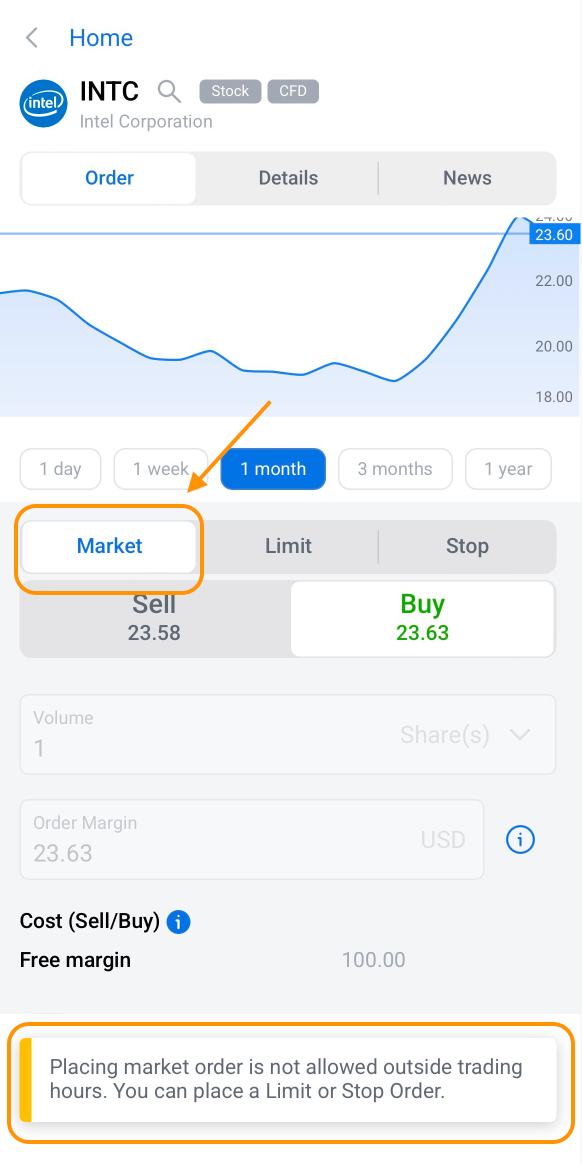Show the 1 week chart
582x1164 pixels.
point(161,469)
